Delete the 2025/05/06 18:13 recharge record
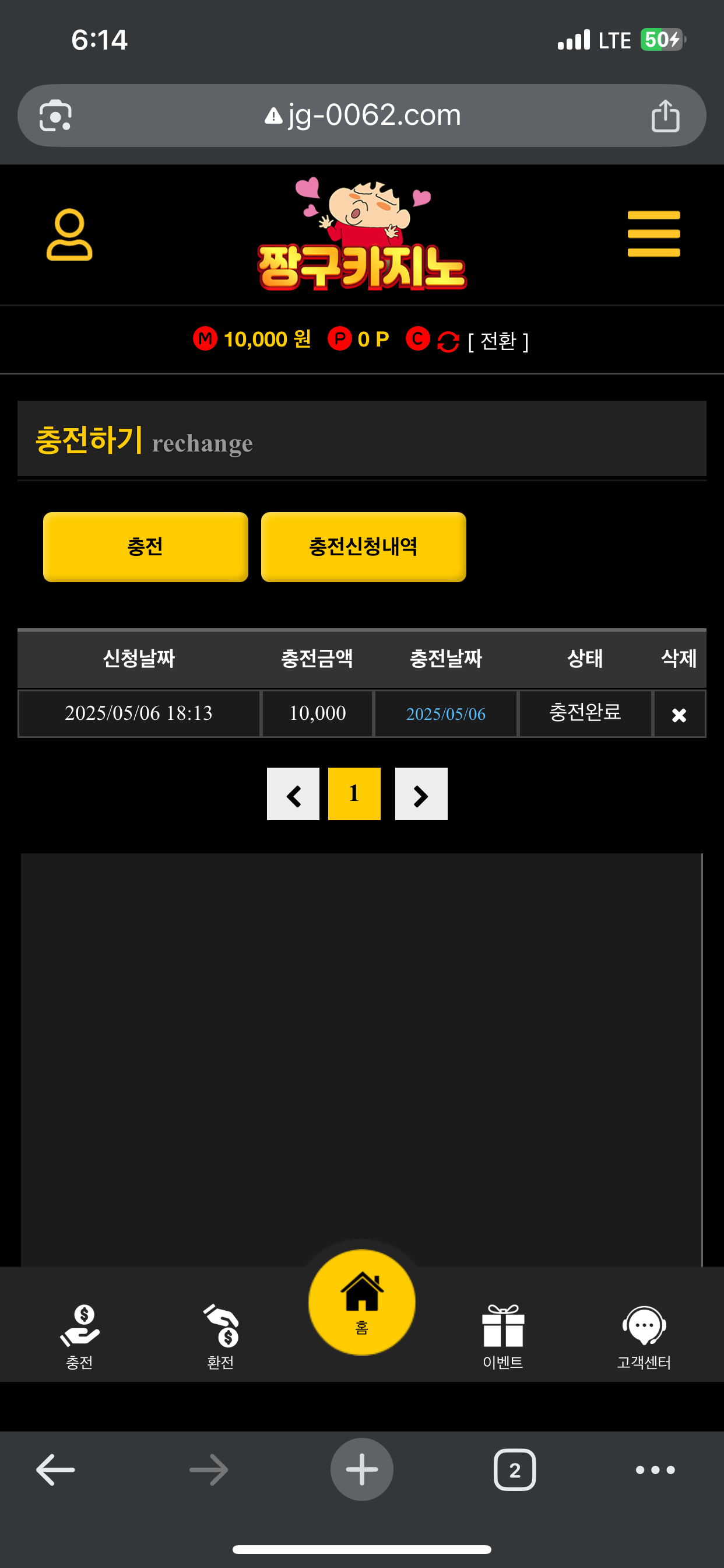The width and height of the screenshot is (724, 1568). coord(679,715)
